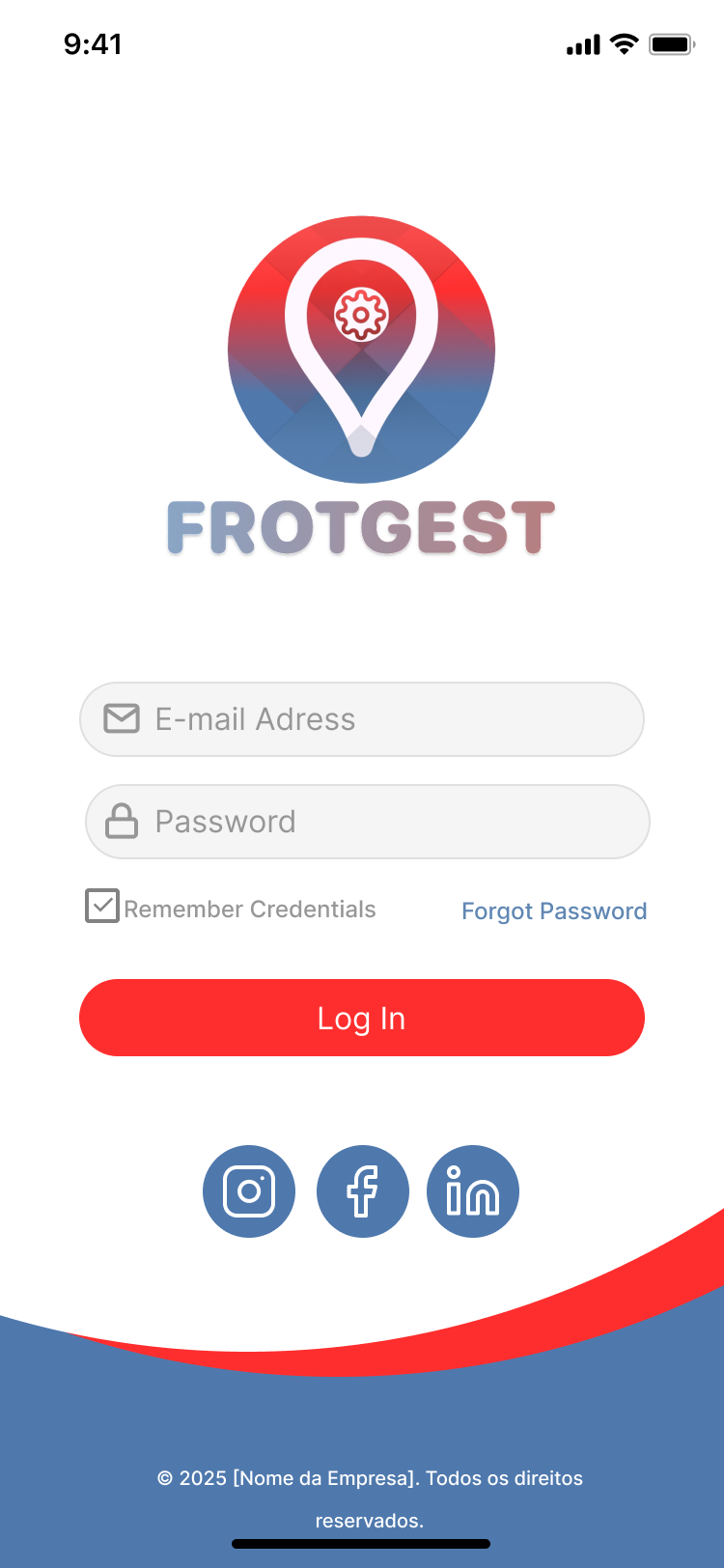Open the LinkedIn icon

(x=473, y=1191)
